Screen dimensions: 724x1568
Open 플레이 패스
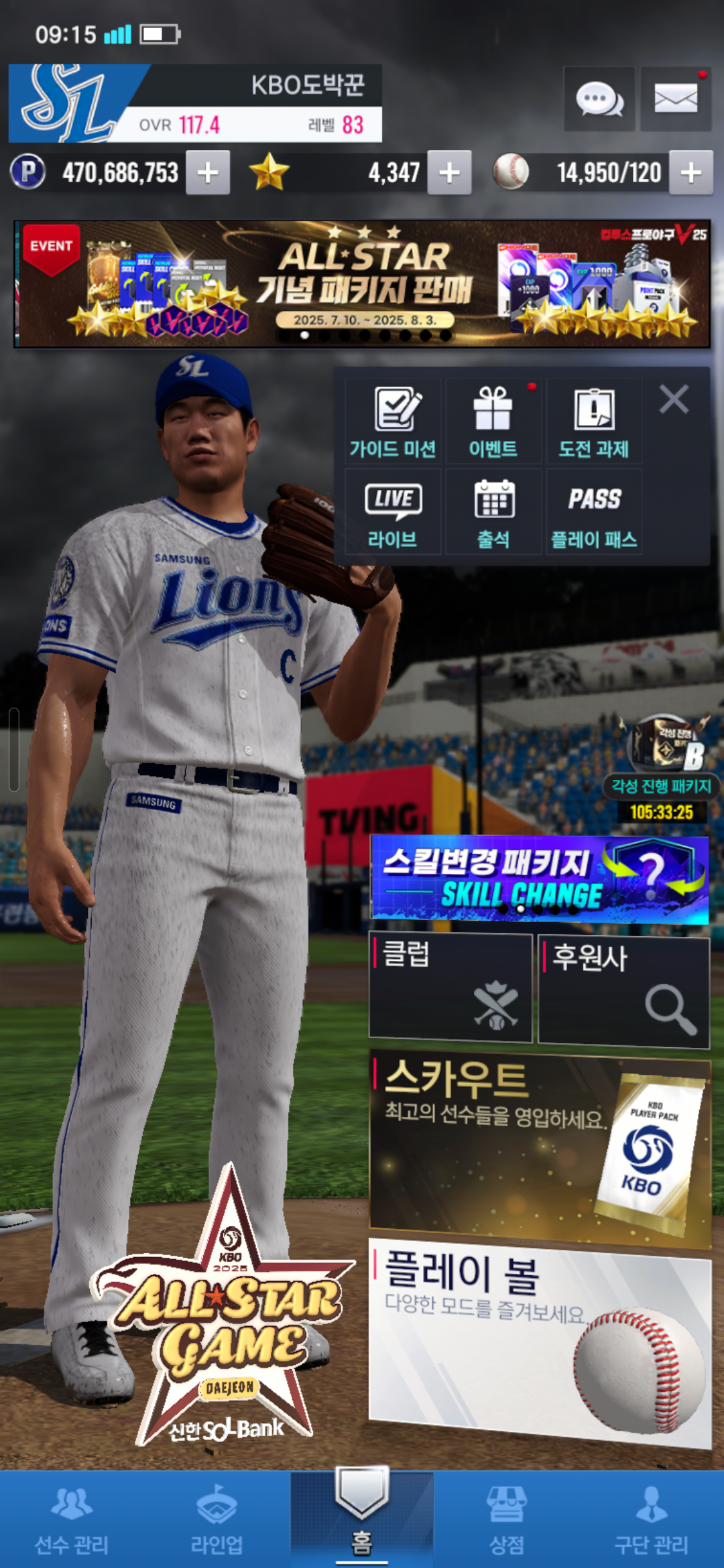point(594,513)
